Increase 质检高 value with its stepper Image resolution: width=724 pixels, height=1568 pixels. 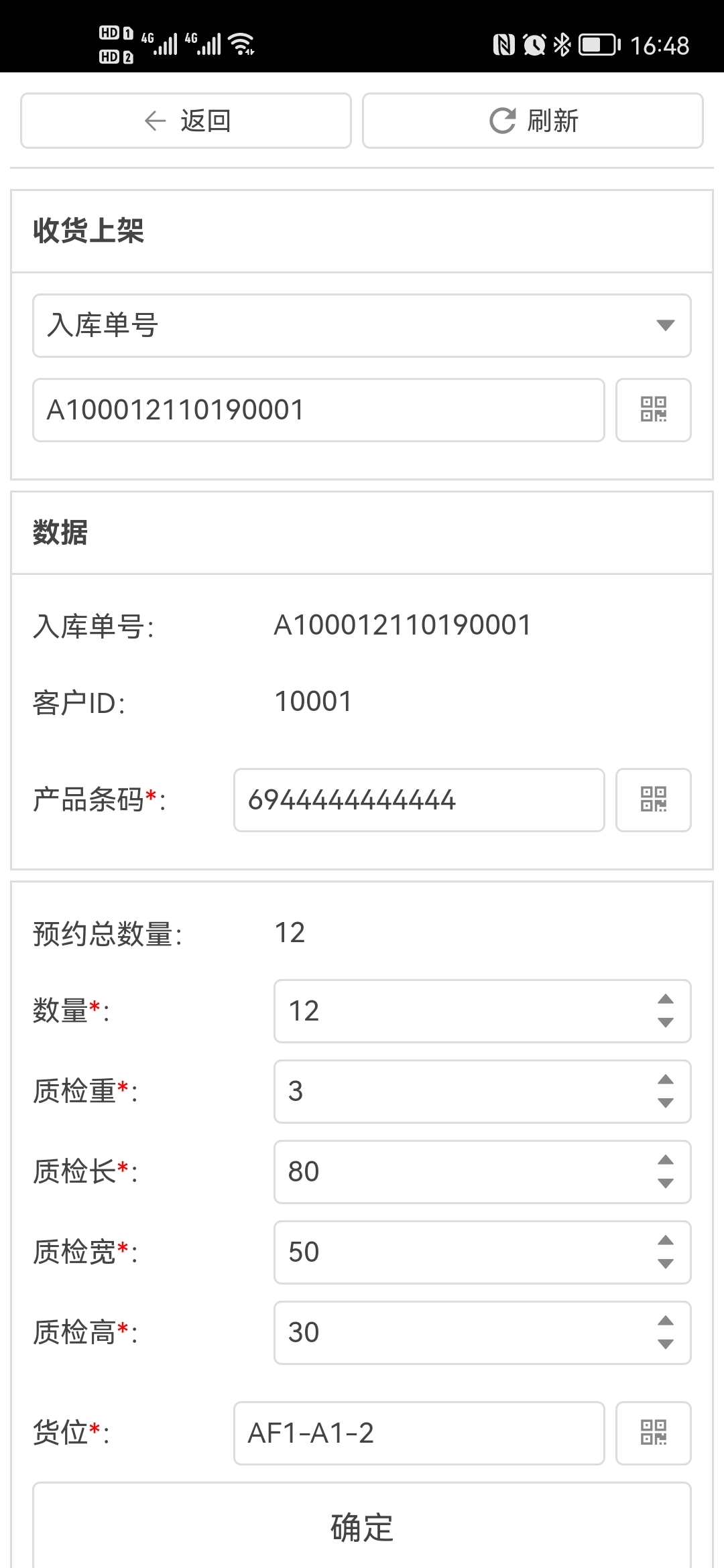(664, 1320)
